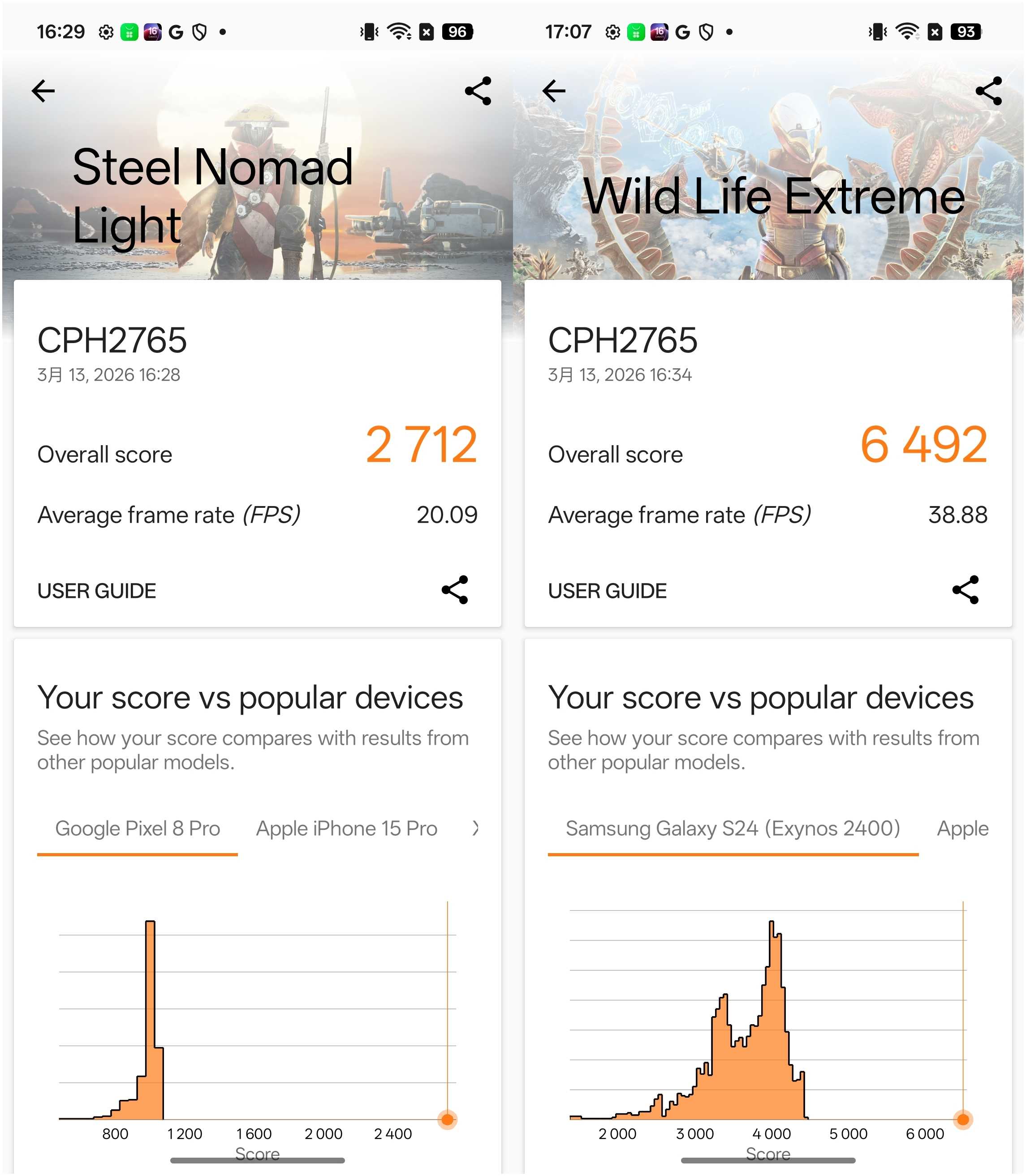Share Steel Nomad Light result from top bar

coord(478,91)
